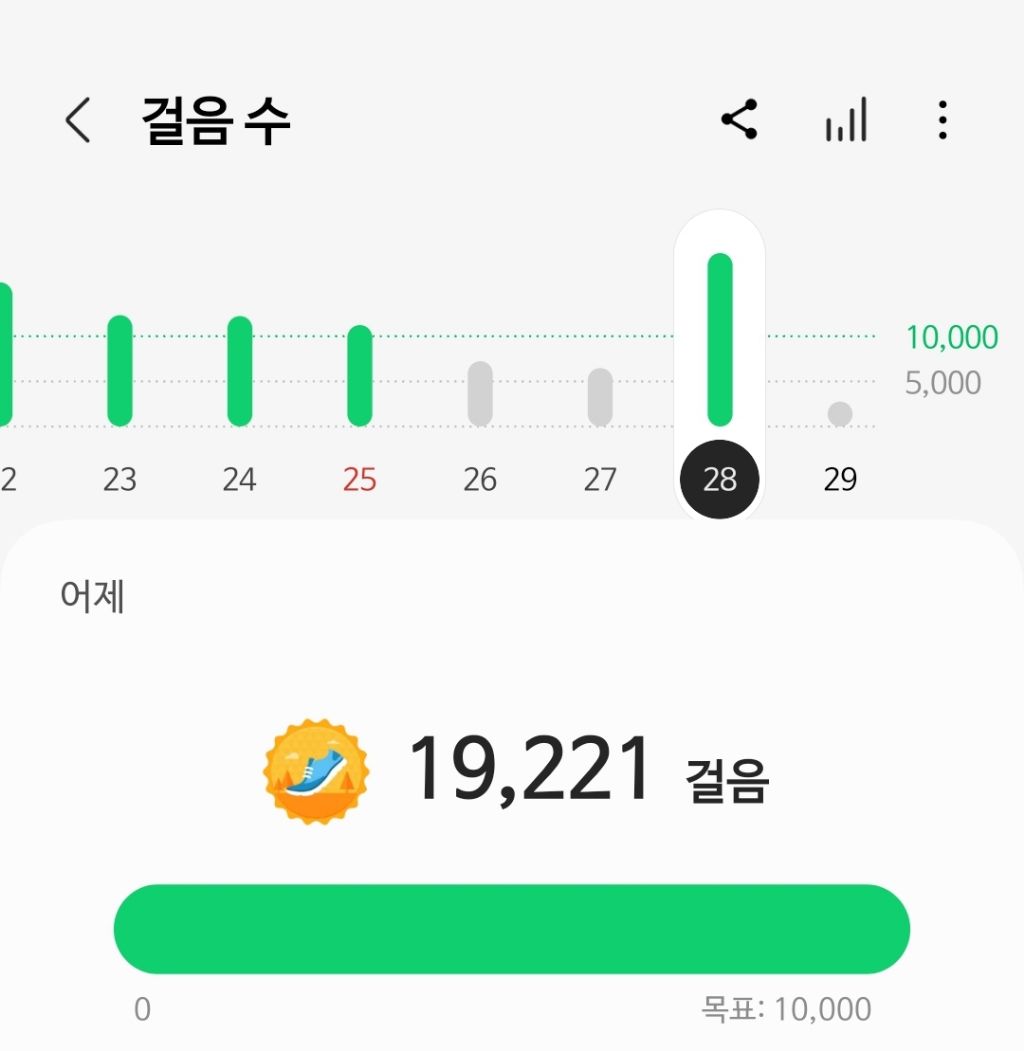Select the red date 25 on the chart
The height and width of the screenshot is (1051, 1024).
click(359, 479)
